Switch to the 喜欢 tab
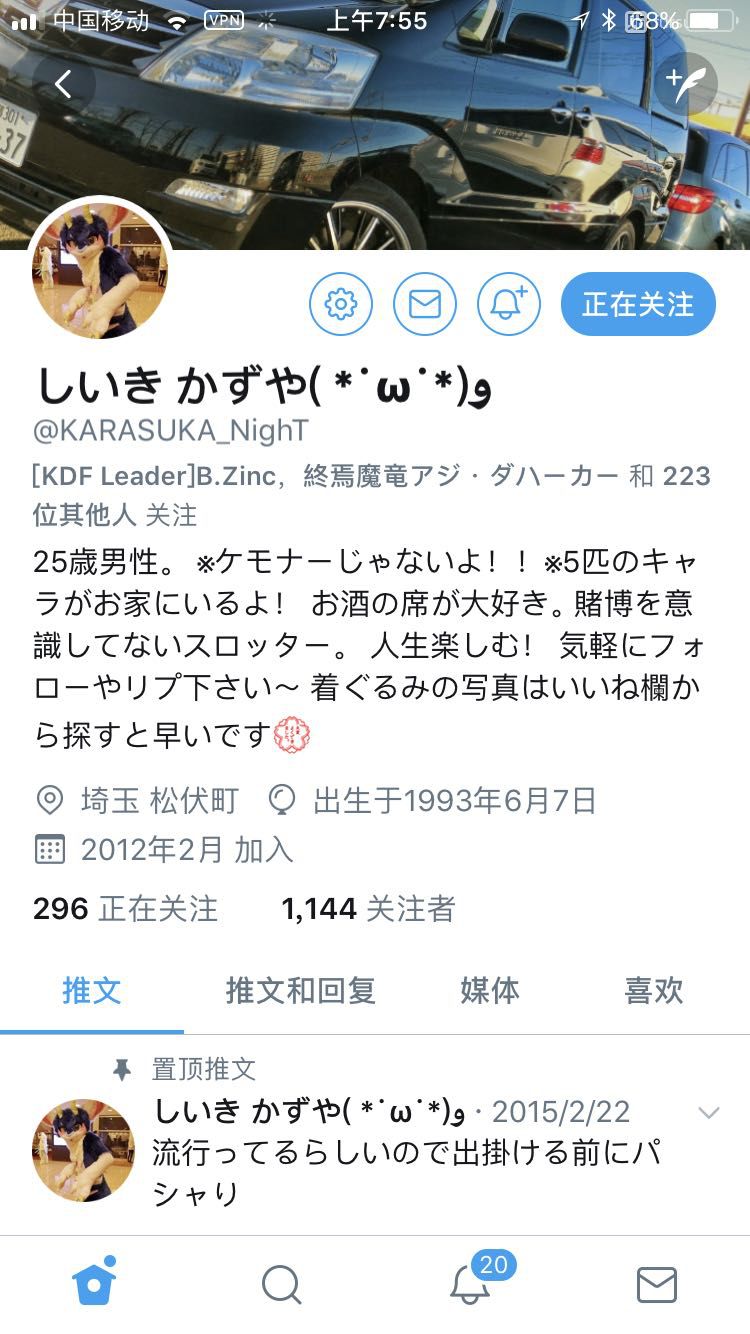 653,990
